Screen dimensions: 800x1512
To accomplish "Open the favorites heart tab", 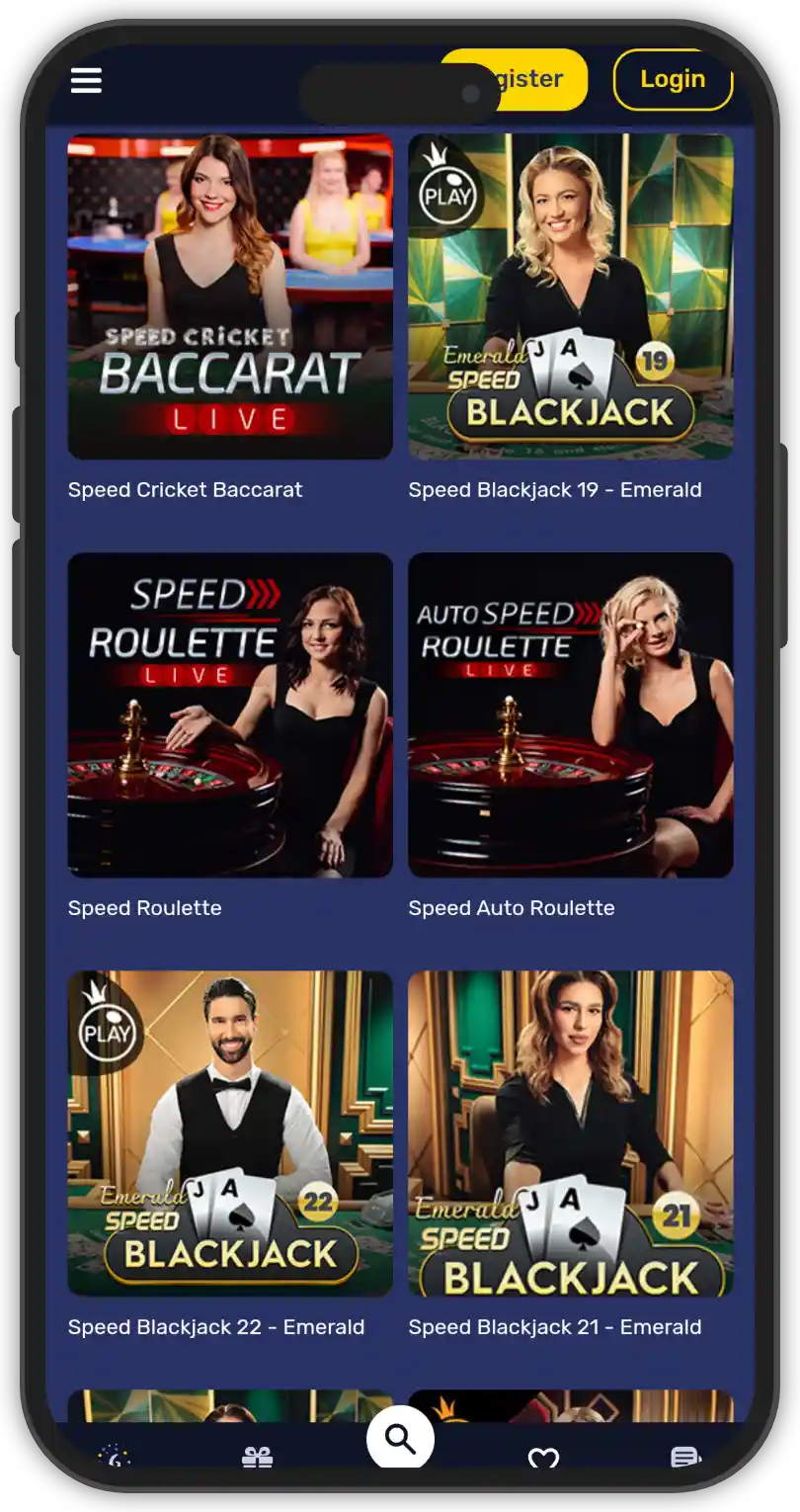I will pos(543,1457).
